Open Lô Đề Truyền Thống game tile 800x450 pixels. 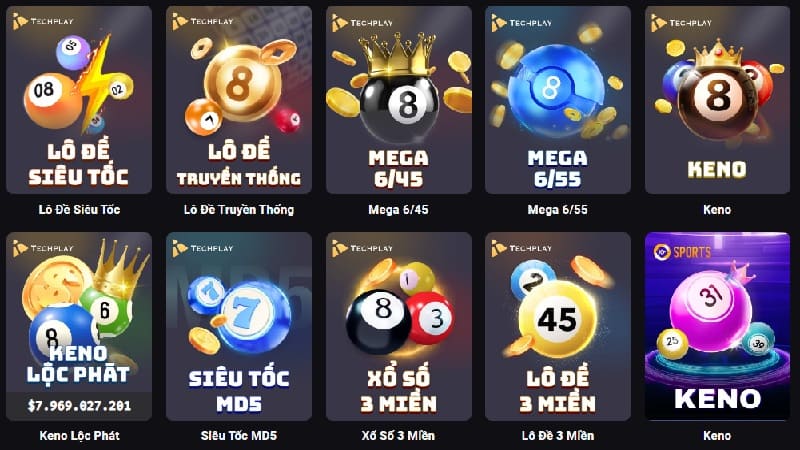pos(239,100)
